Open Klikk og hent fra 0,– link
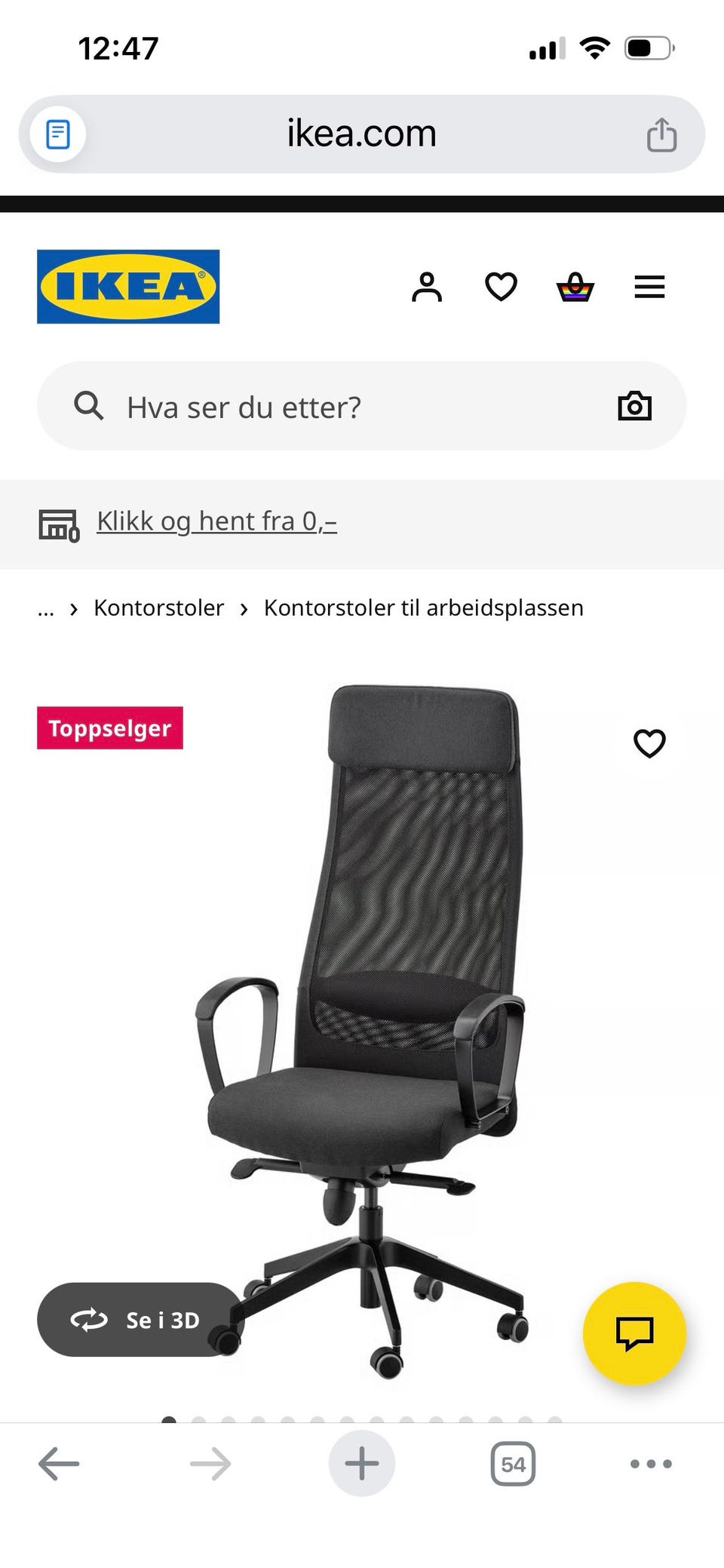 [216, 521]
